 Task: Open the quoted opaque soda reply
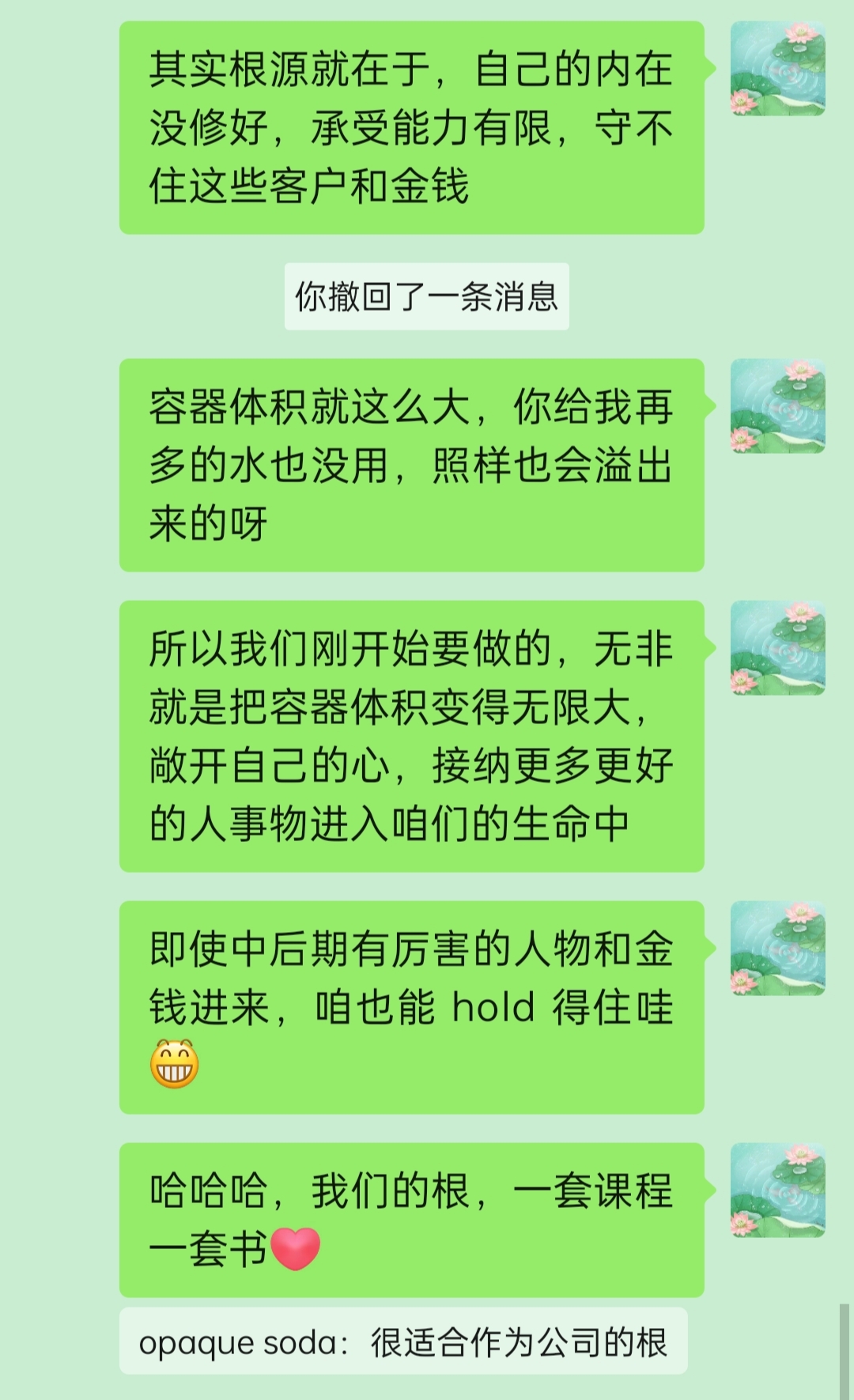(x=403, y=1342)
